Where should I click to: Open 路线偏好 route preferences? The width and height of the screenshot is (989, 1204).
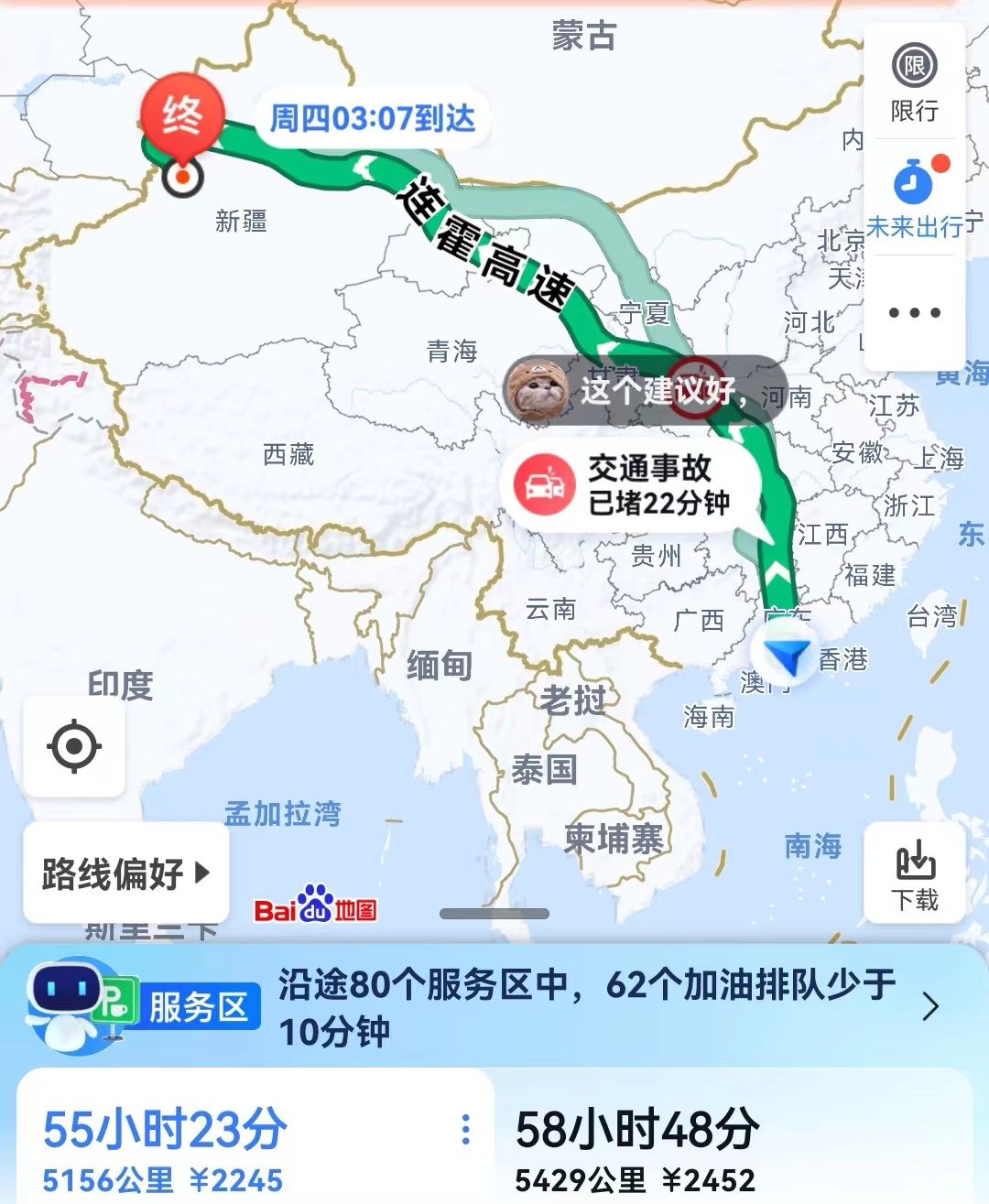pos(125,873)
